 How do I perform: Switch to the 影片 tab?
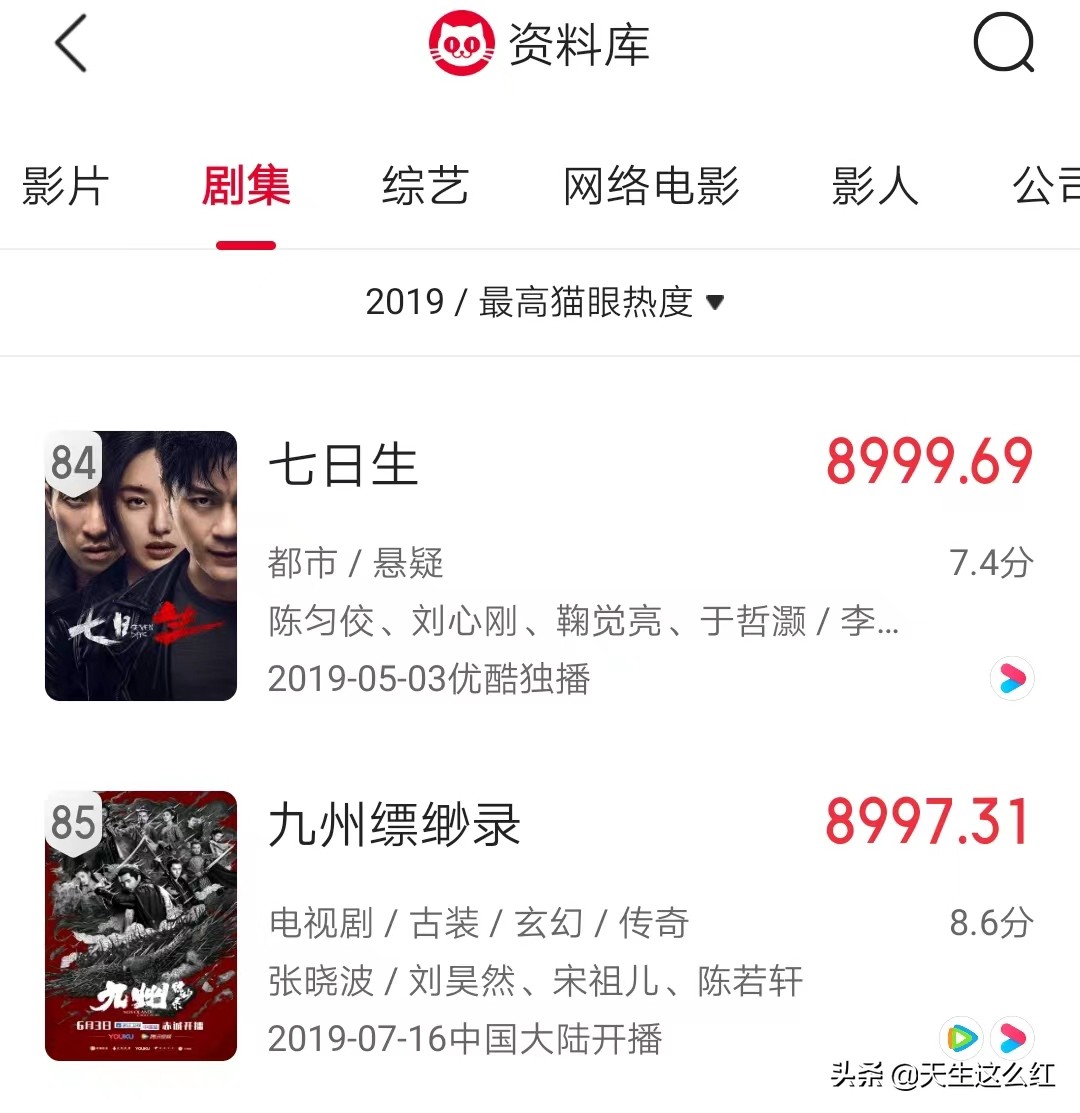pos(63,188)
